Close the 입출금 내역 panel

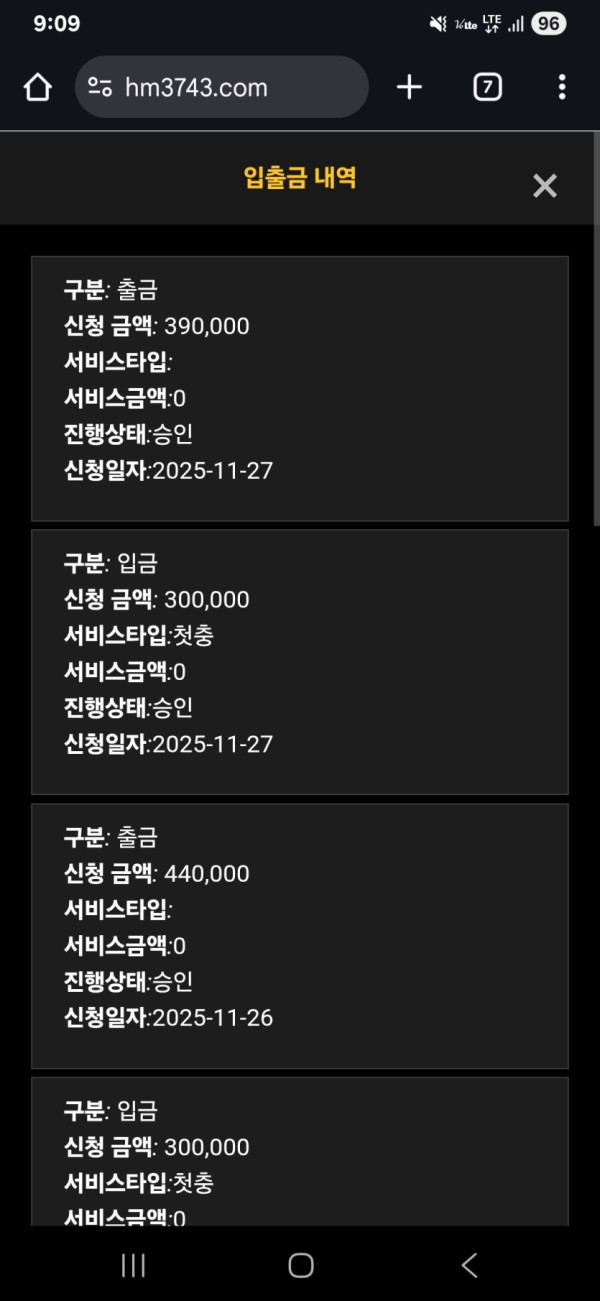[544, 186]
